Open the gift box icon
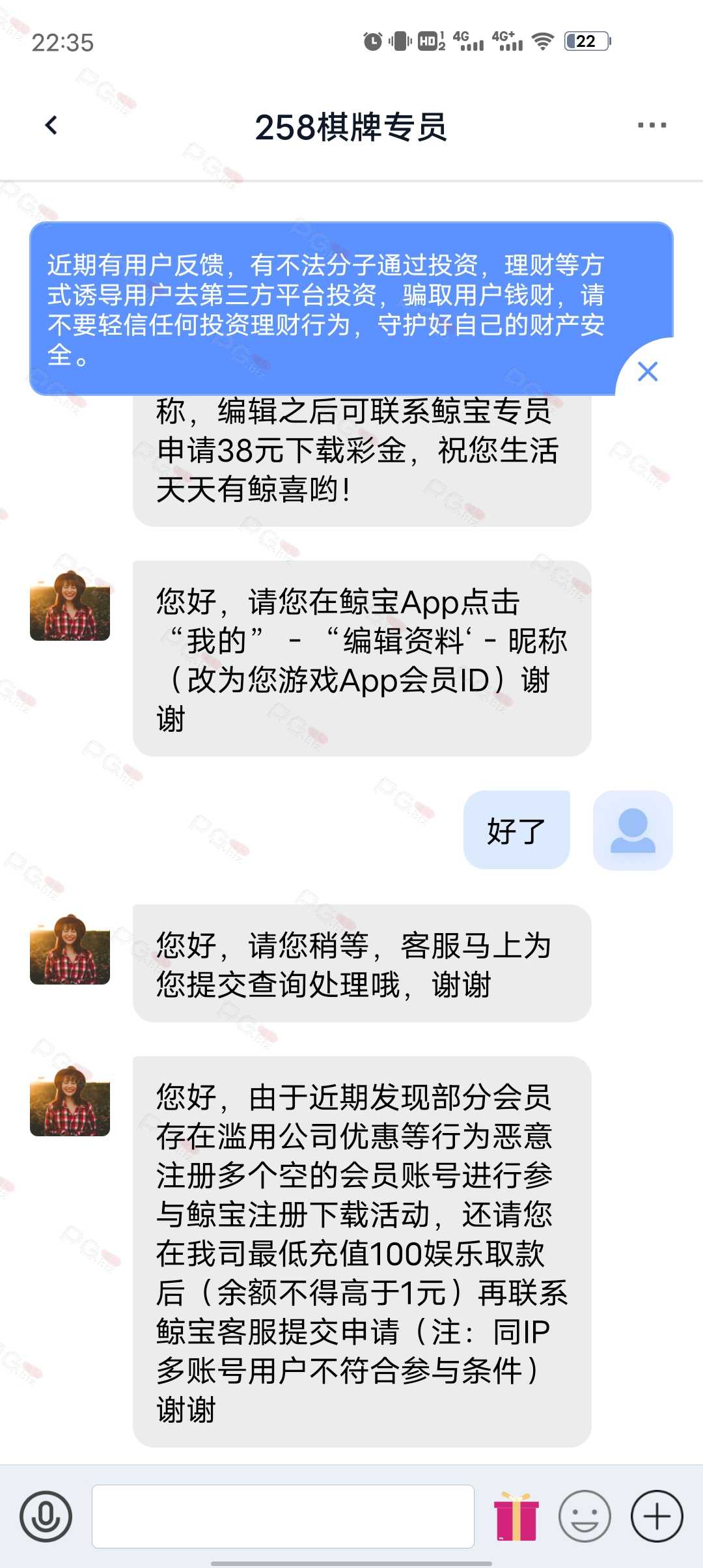 517,1516
